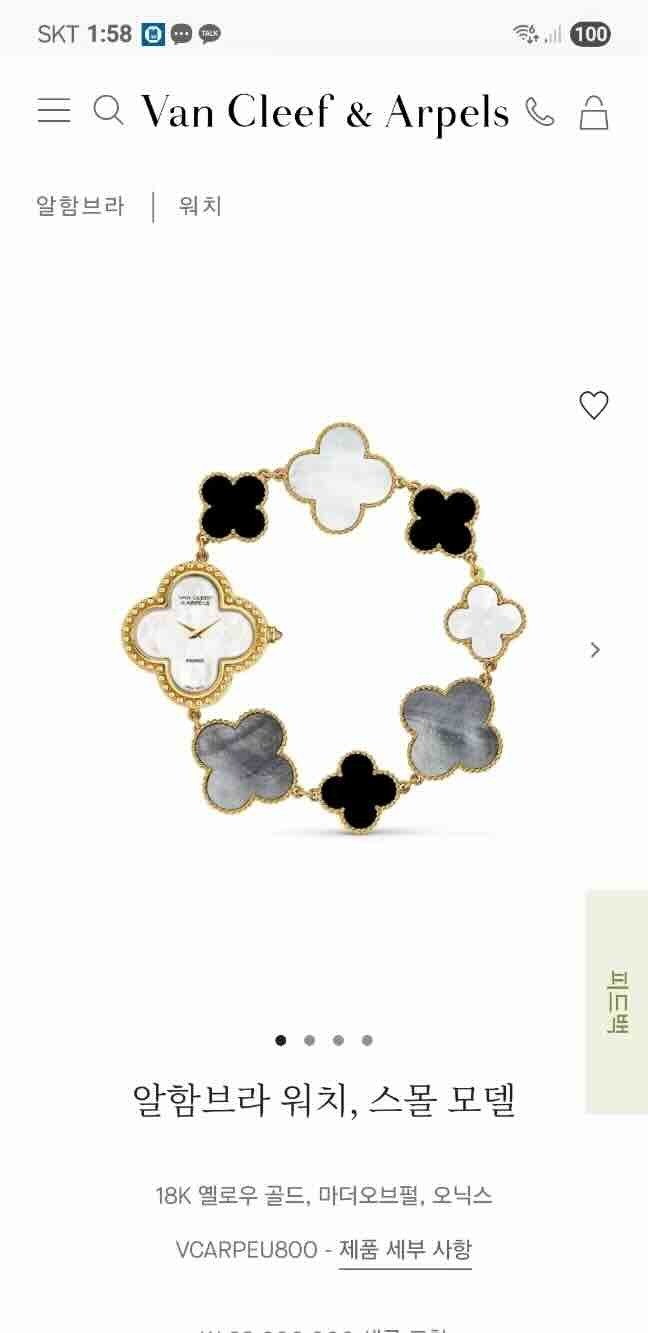Open the hamburger menu

[x=54, y=110]
